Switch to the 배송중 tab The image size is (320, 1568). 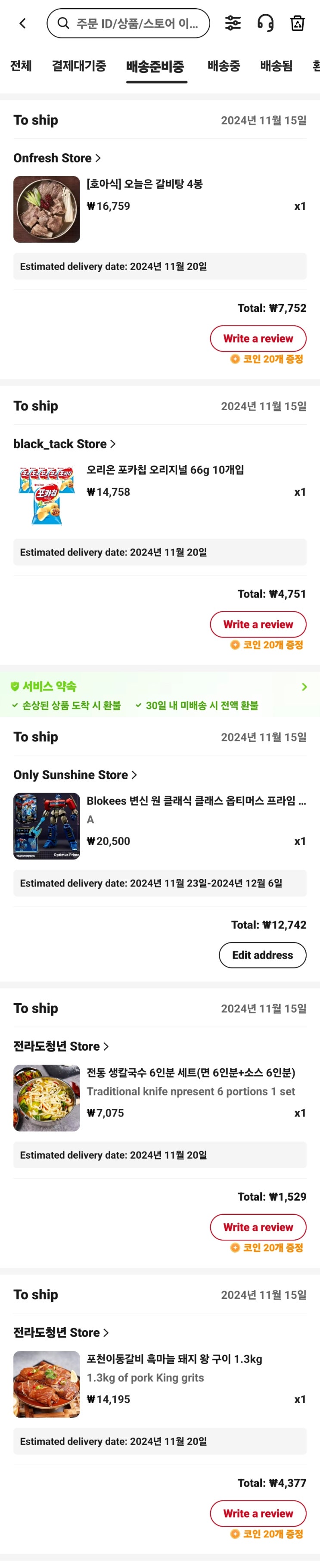pos(223,66)
